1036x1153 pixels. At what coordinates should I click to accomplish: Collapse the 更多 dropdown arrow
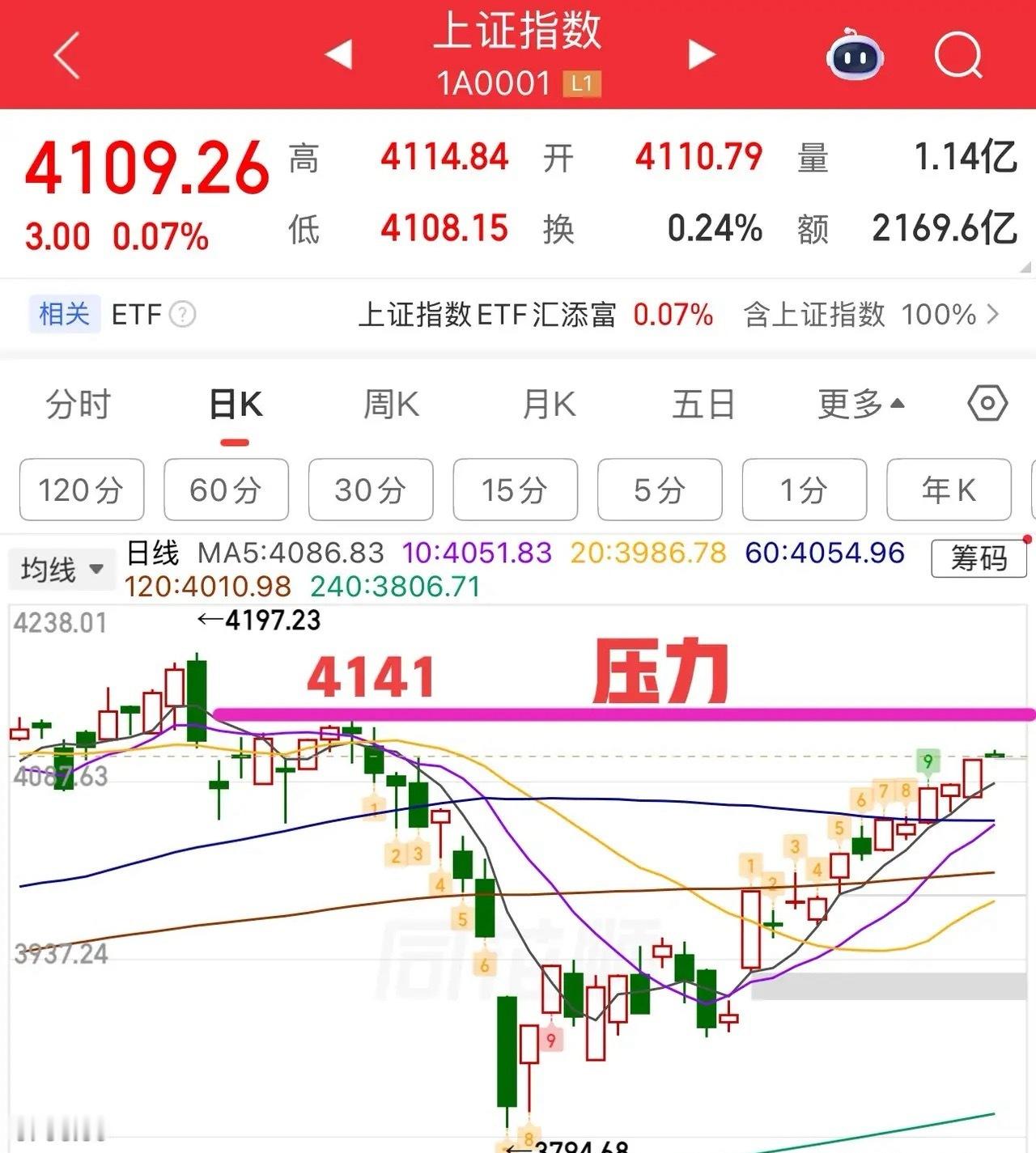[x=898, y=404]
